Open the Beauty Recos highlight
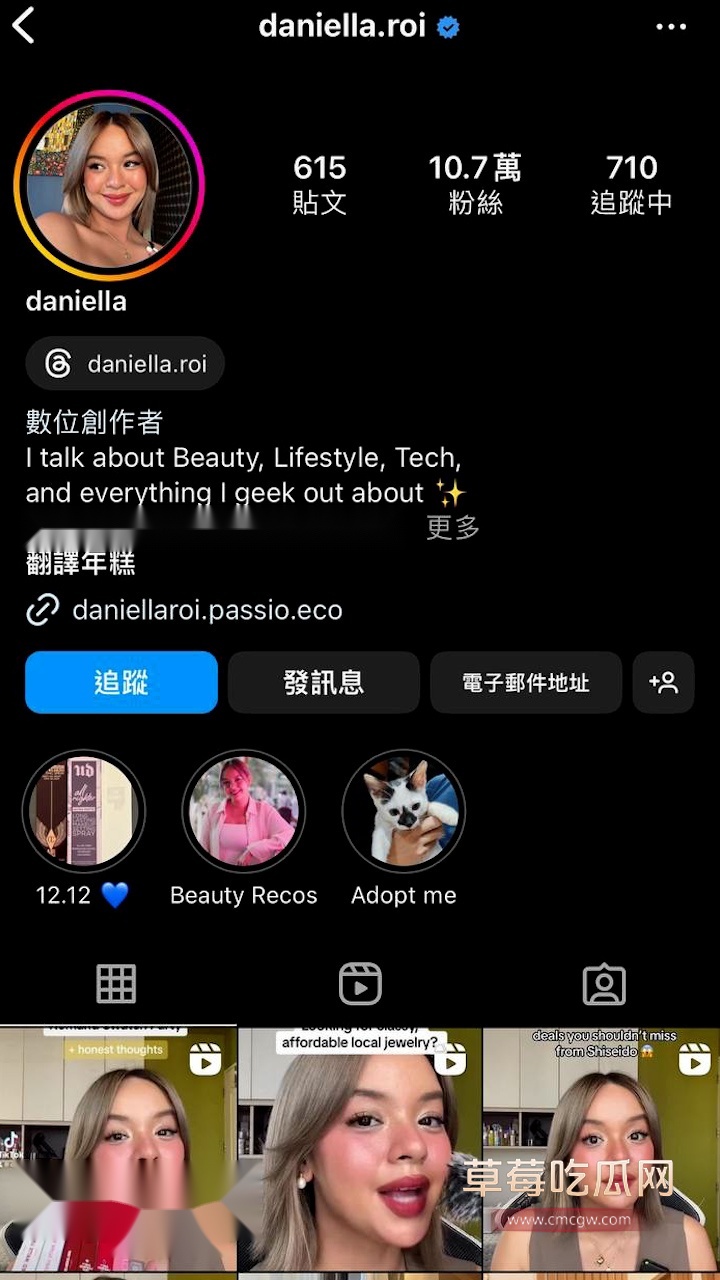This screenshot has height=1280, width=720. tap(243, 812)
